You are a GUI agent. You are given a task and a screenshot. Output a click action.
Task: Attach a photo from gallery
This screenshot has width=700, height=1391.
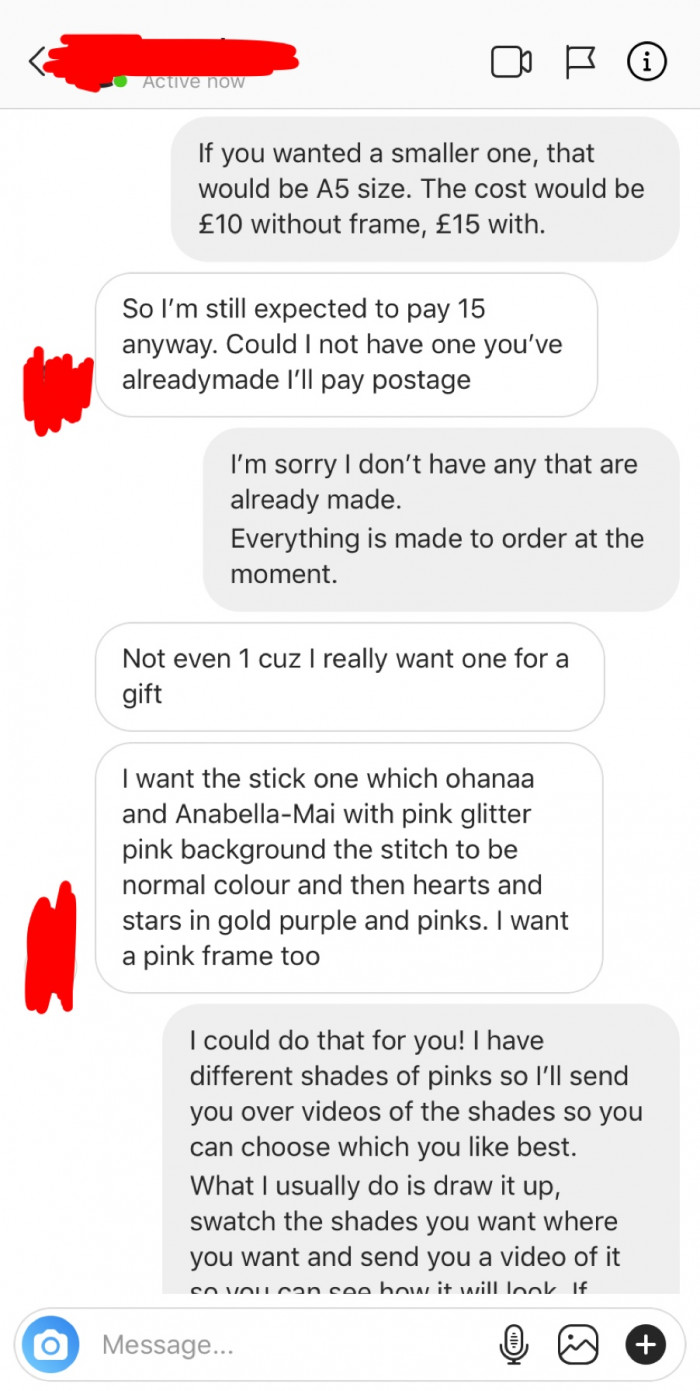tap(579, 1345)
